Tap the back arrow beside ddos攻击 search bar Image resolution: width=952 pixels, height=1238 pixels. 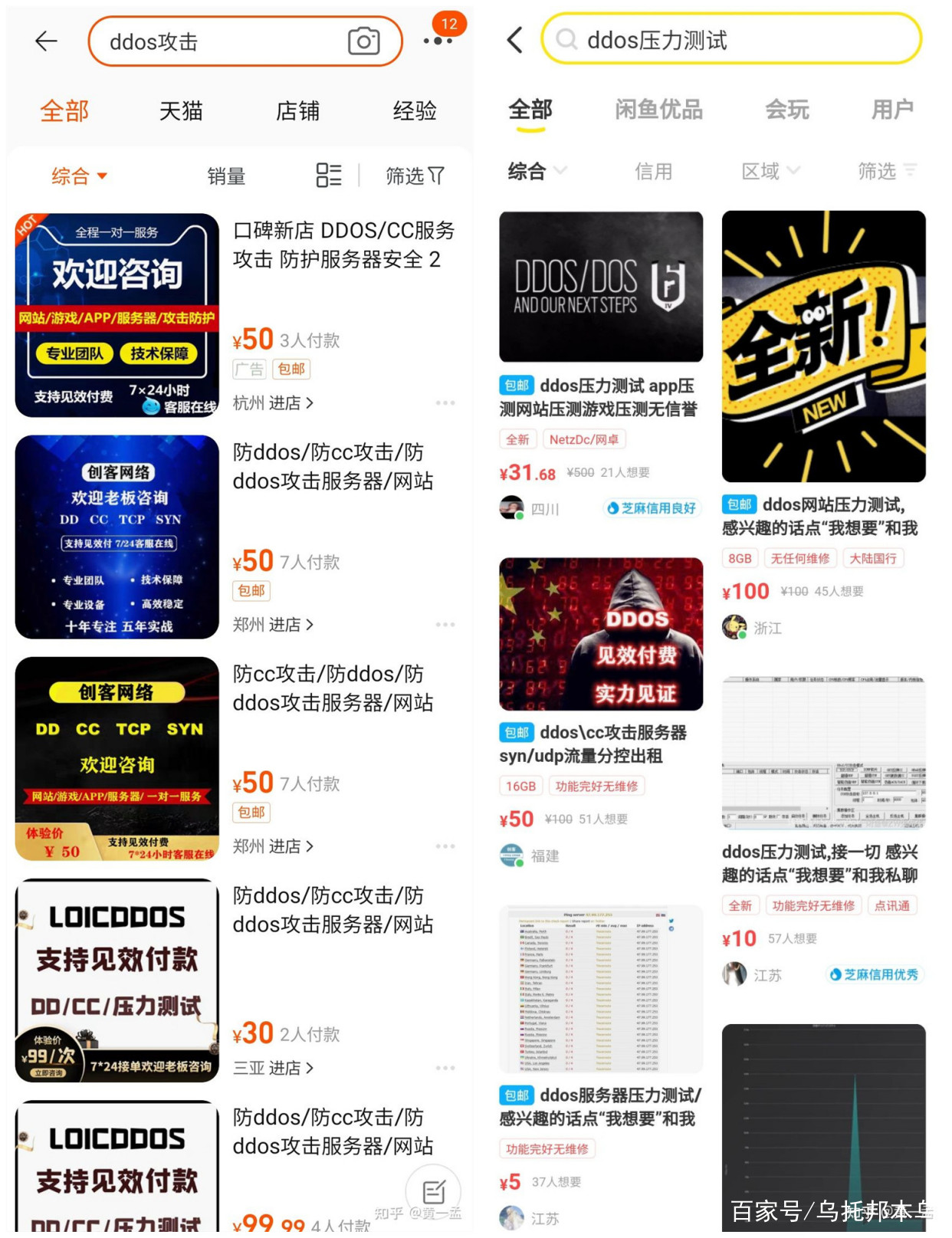coord(44,41)
